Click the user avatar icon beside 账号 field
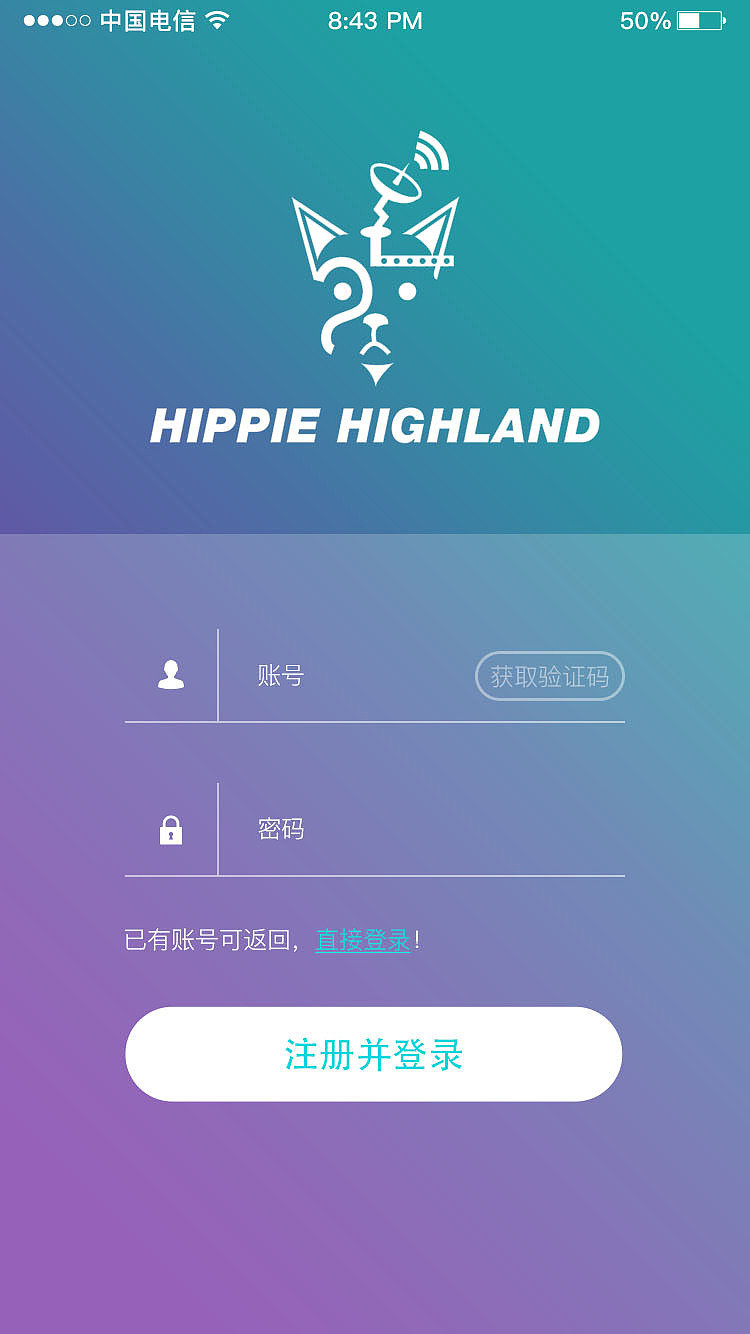The height and width of the screenshot is (1334, 750). (171, 676)
